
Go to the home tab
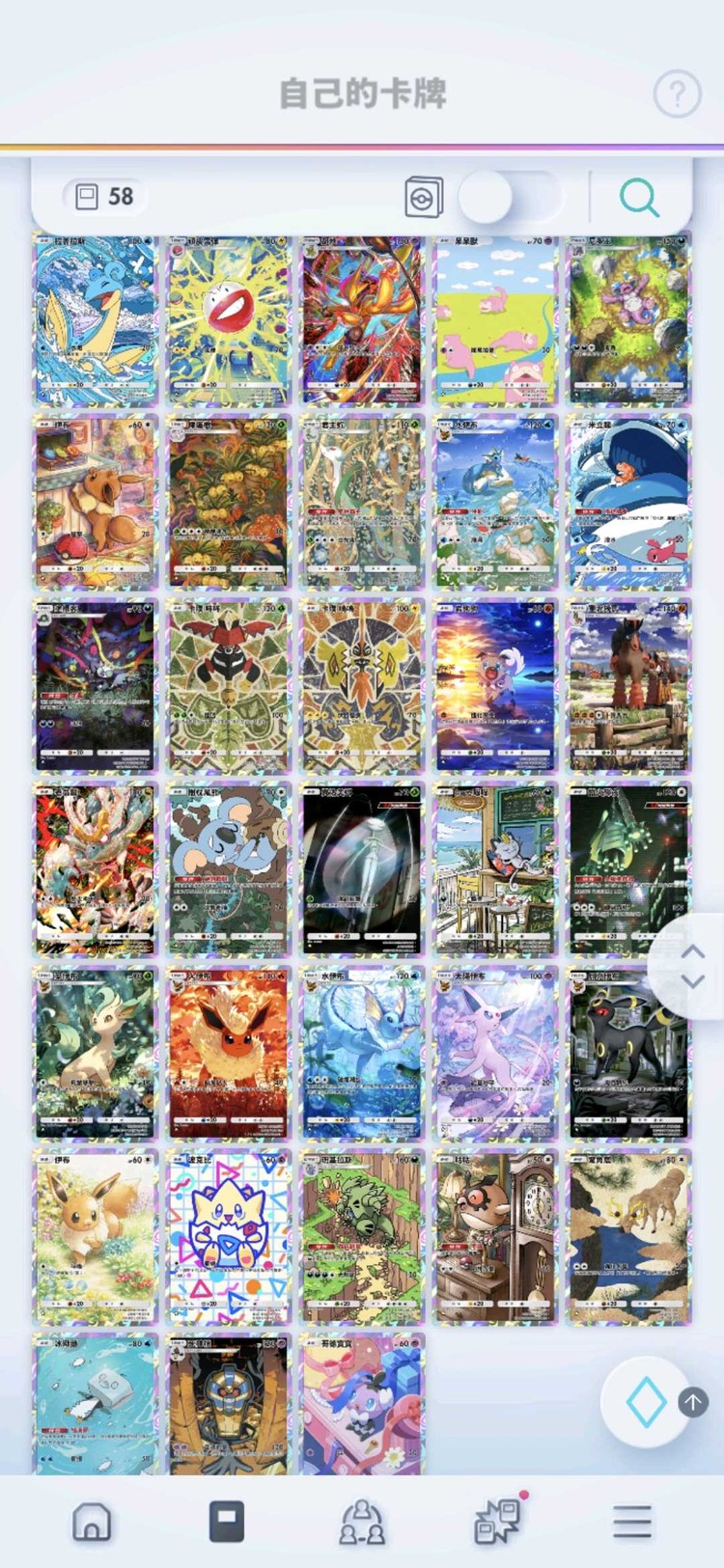pos(92,1522)
